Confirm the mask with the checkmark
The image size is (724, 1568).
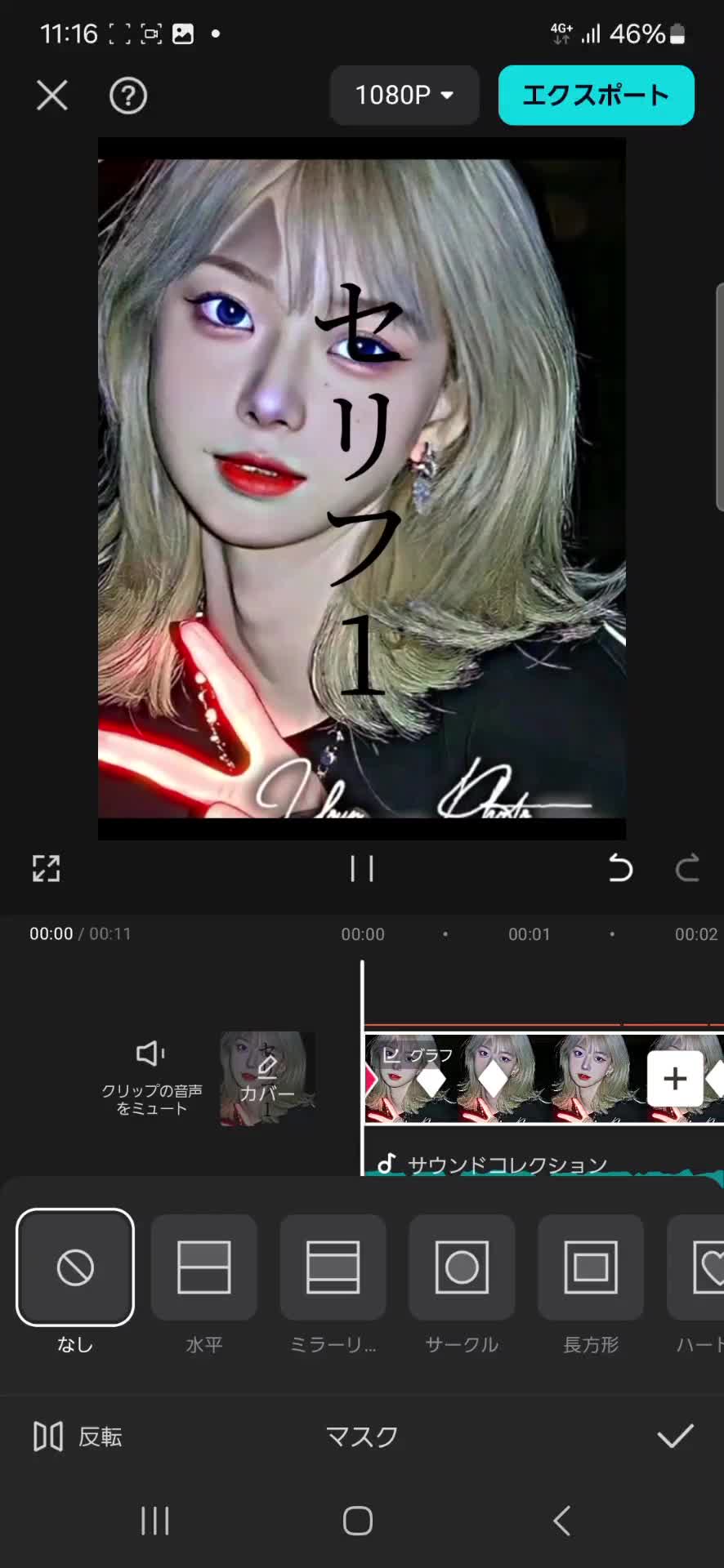coord(675,1436)
